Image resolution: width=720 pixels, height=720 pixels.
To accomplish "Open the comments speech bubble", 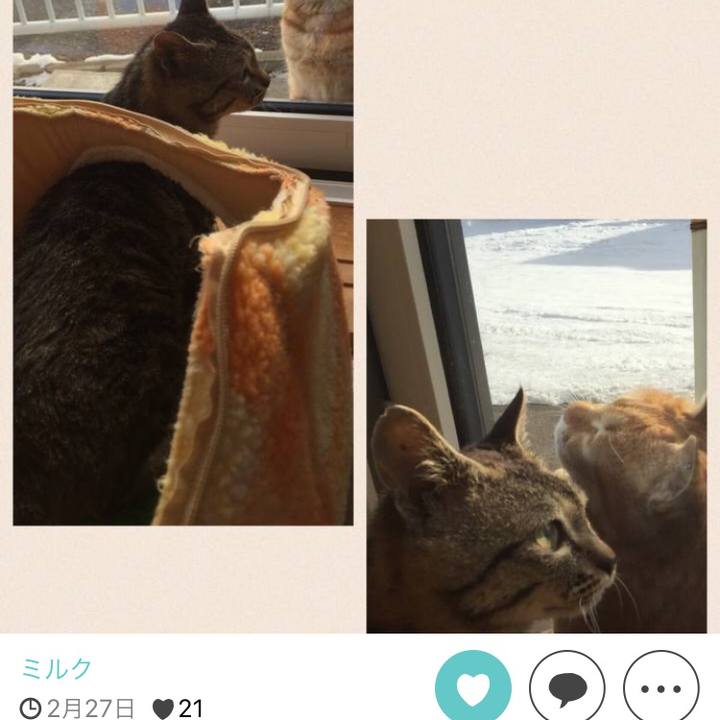I will click(x=567, y=690).
